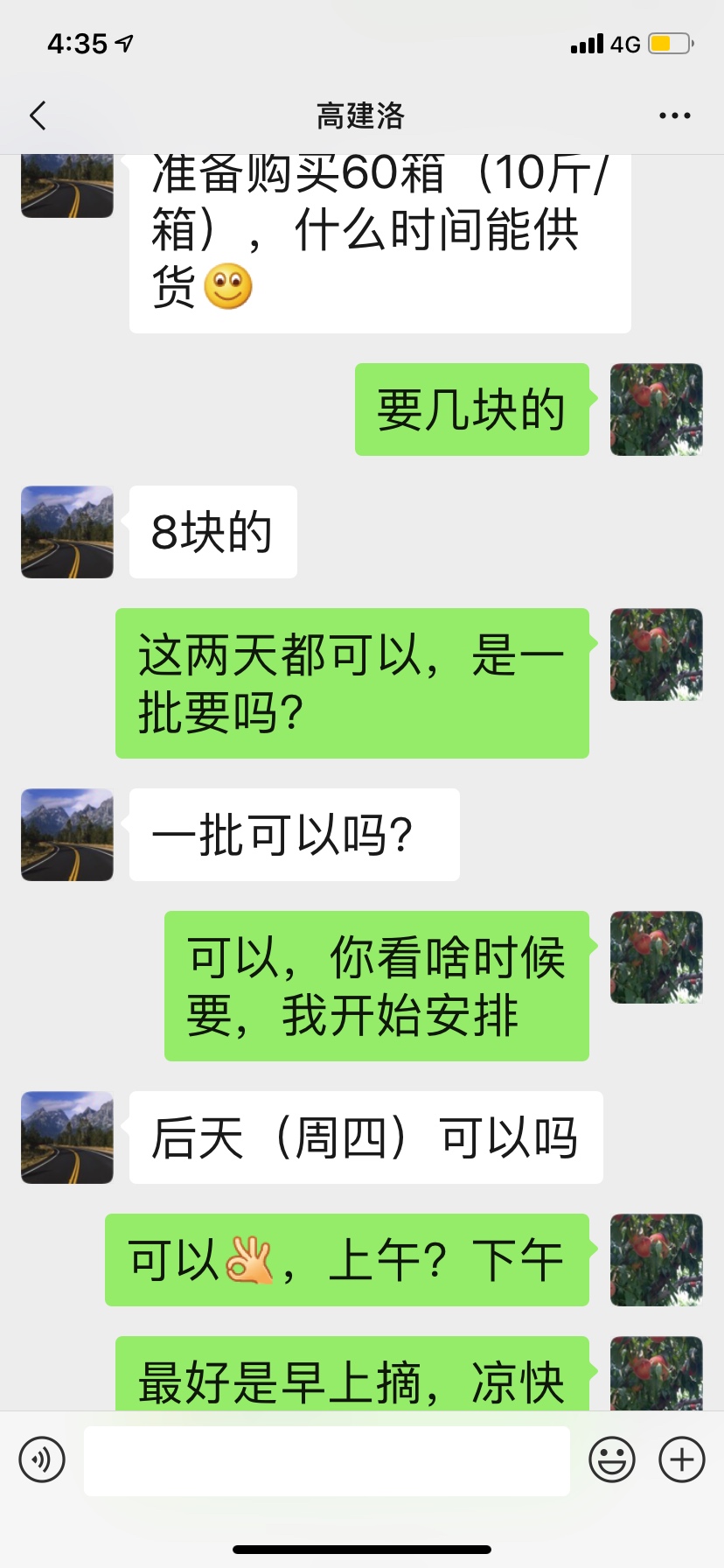
Task: Open contact avatar beside "后天(周四)可以吗"
Action: (67, 1137)
